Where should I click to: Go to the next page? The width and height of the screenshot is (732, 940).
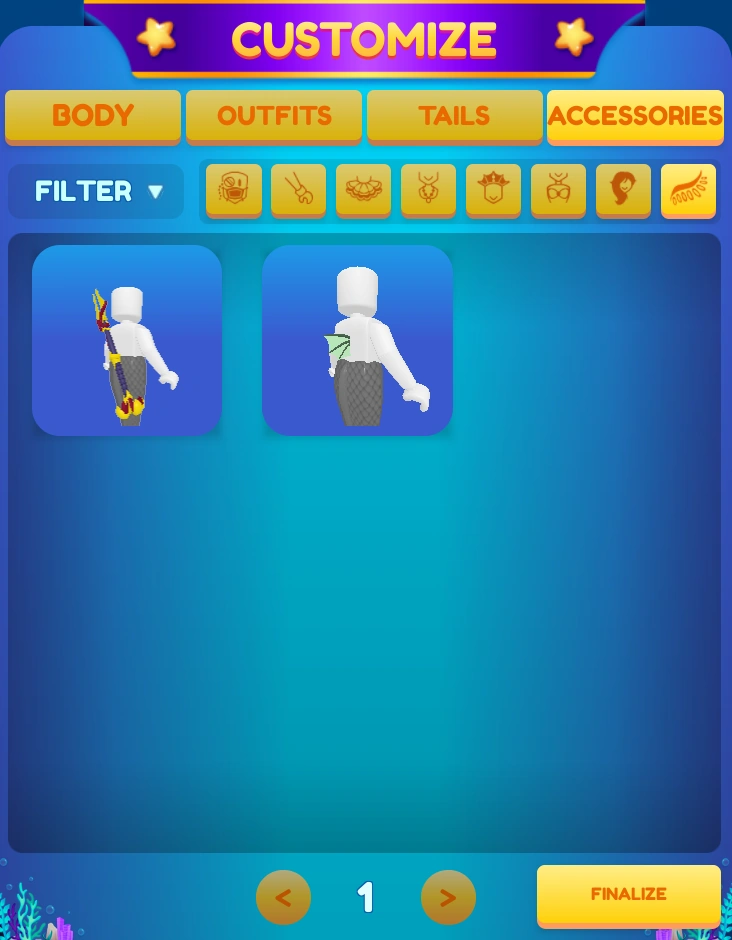click(x=448, y=898)
